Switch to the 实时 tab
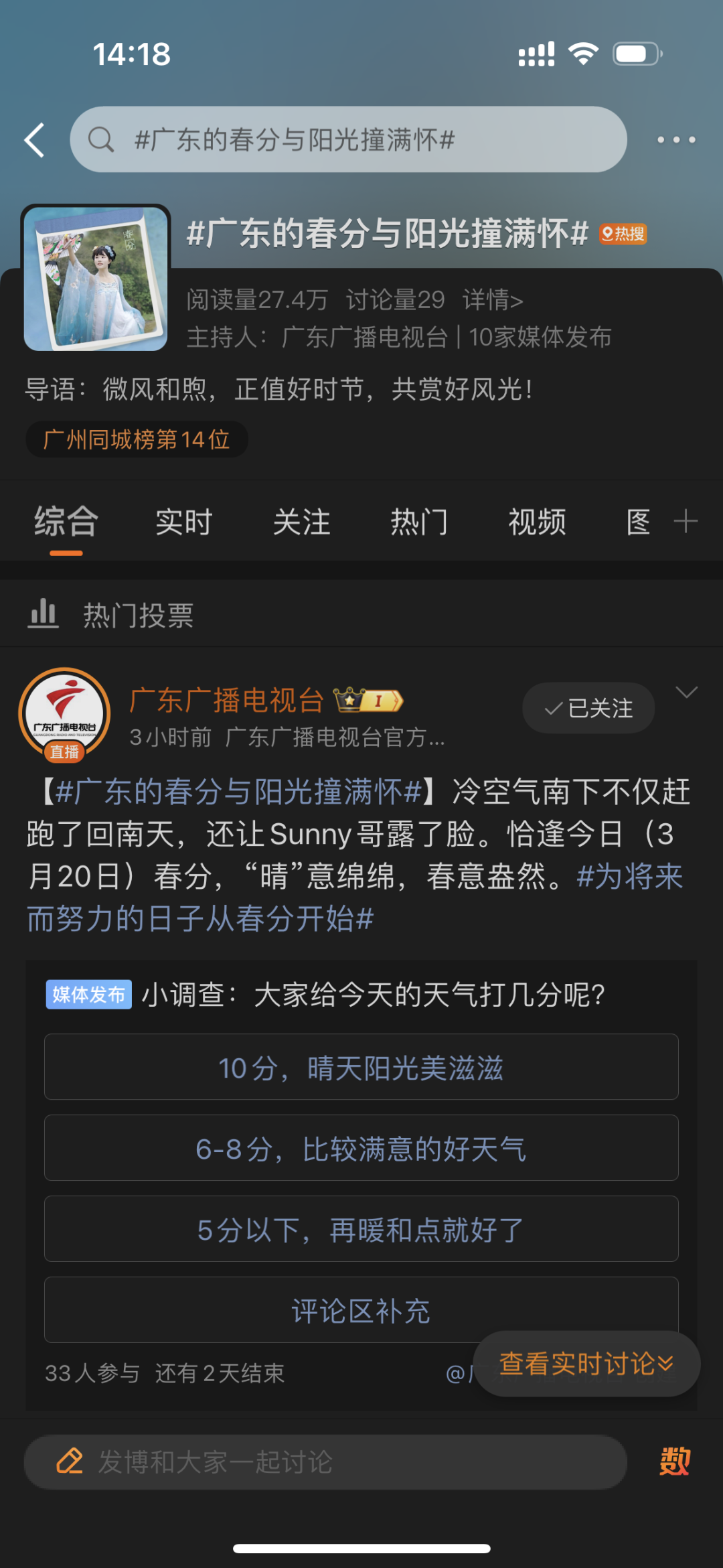The width and height of the screenshot is (723, 1568). (183, 522)
